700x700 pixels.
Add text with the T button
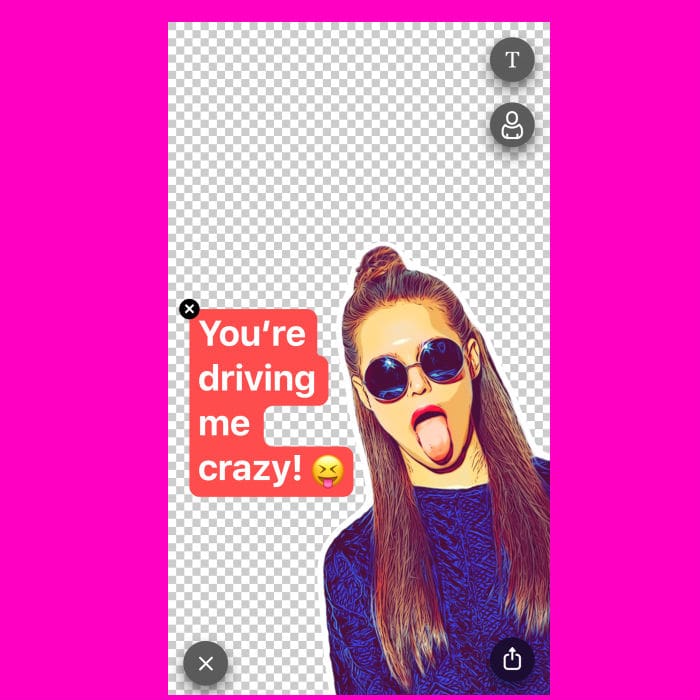click(x=512, y=60)
